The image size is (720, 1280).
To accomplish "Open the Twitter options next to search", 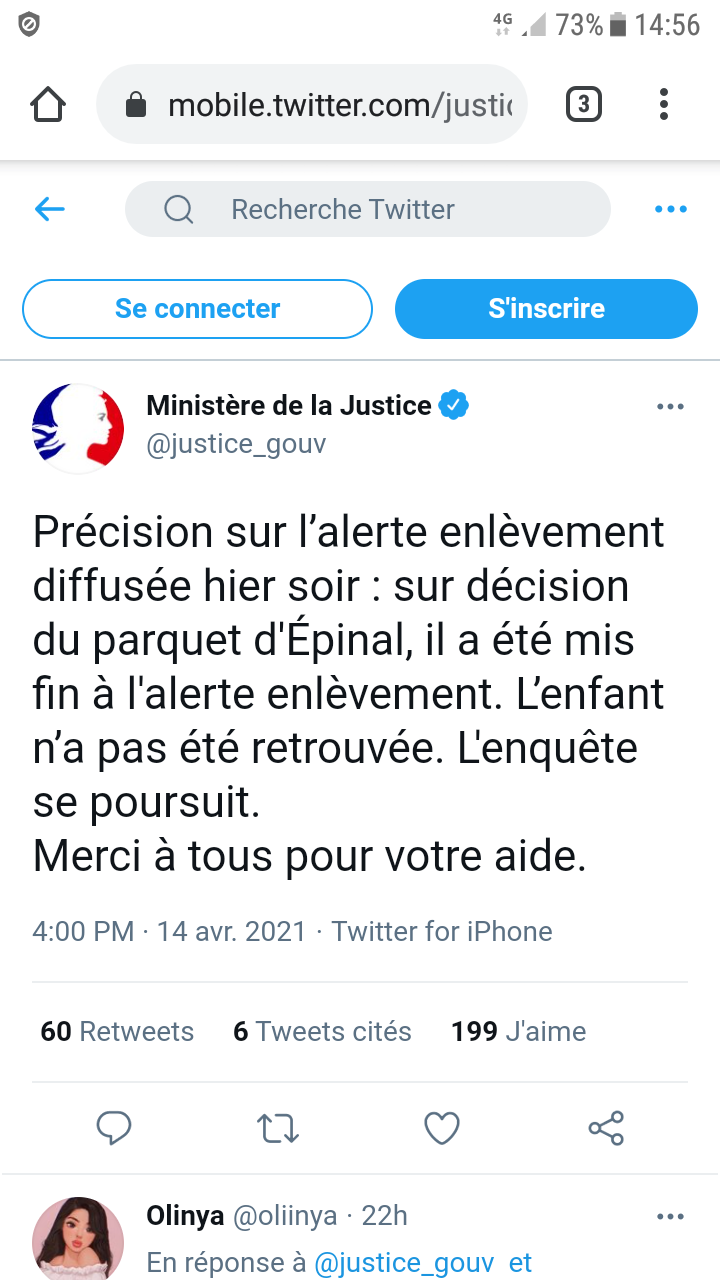I will point(670,209).
